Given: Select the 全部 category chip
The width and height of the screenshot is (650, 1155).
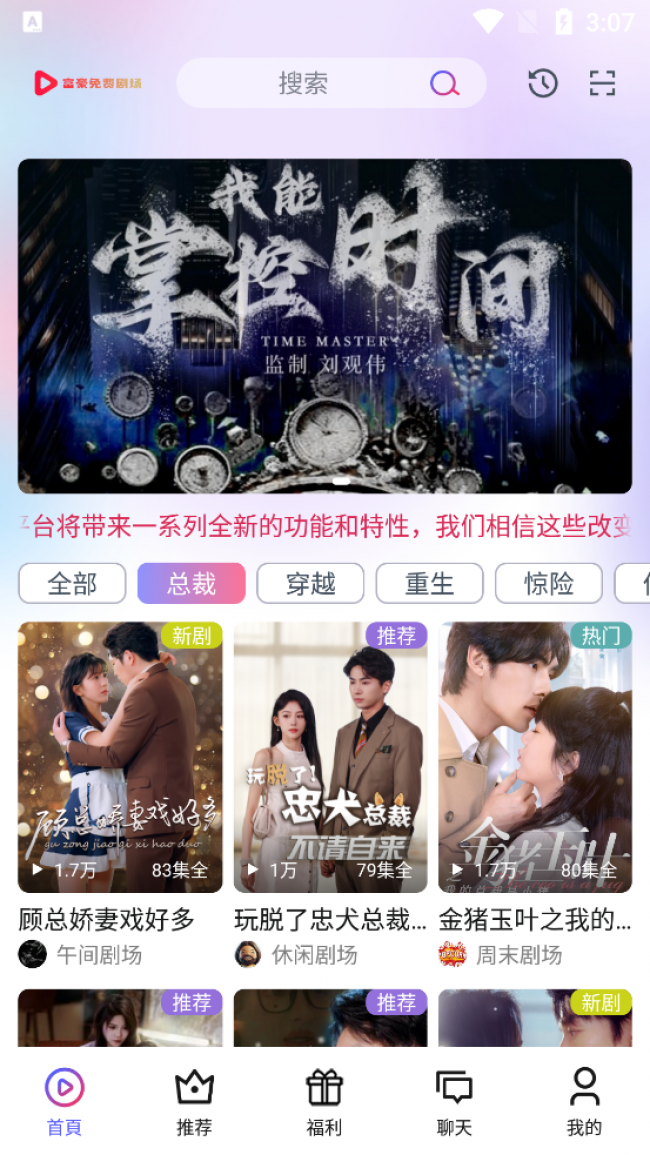Looking at the screenshot, I should point(72,583).
